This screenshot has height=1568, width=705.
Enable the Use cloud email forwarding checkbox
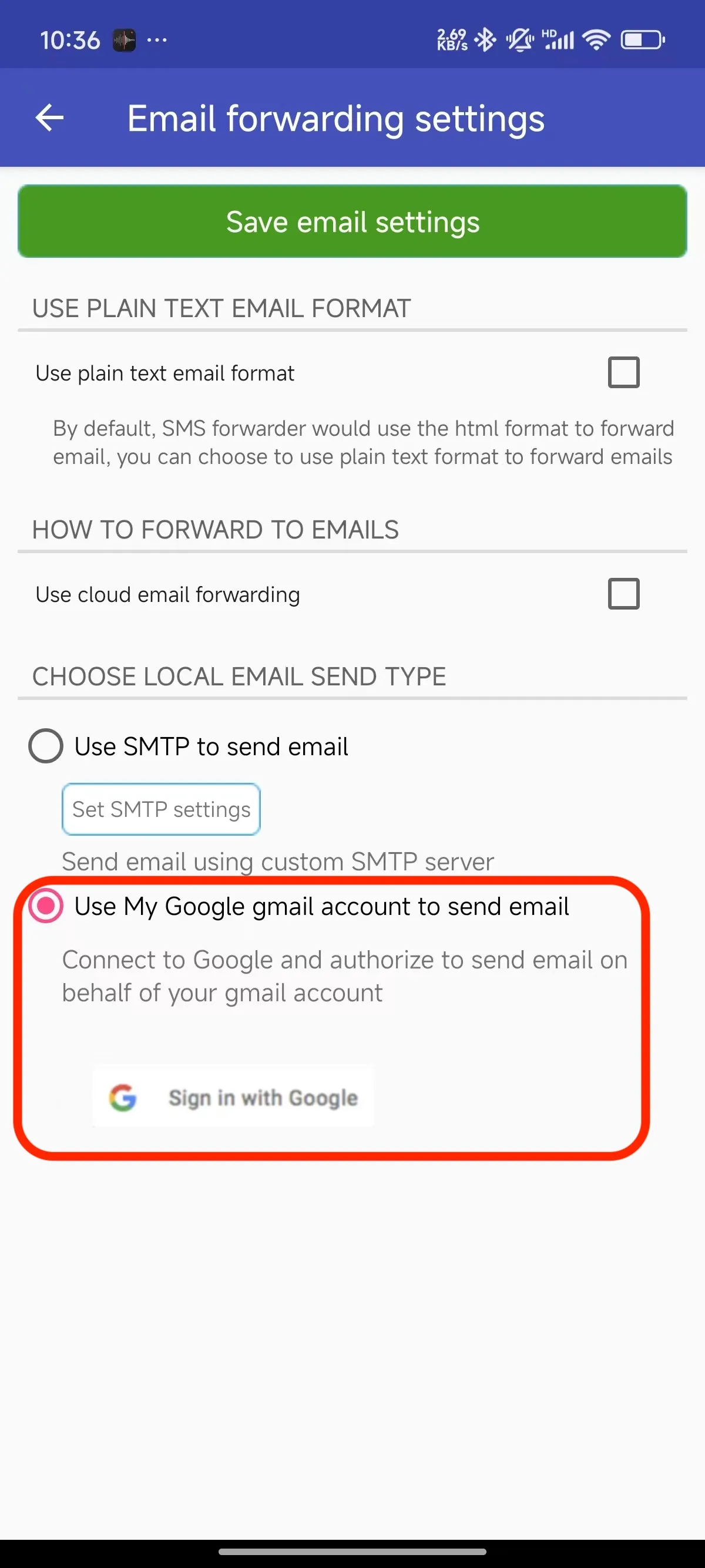[x=623, y=594]
